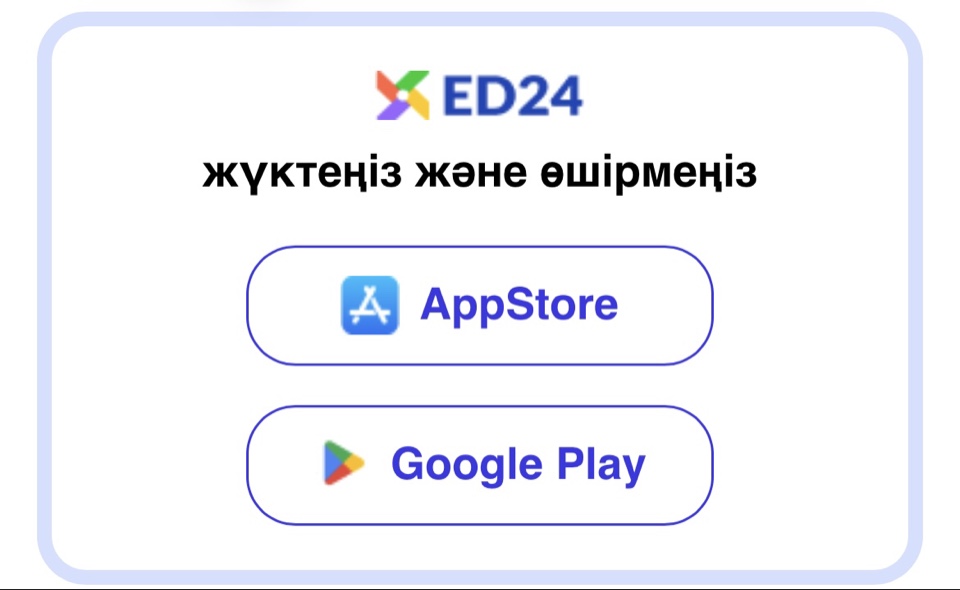Screen dimensions: 960x590
Task: Open the AppStore download button
Action: tap(480, 305)
